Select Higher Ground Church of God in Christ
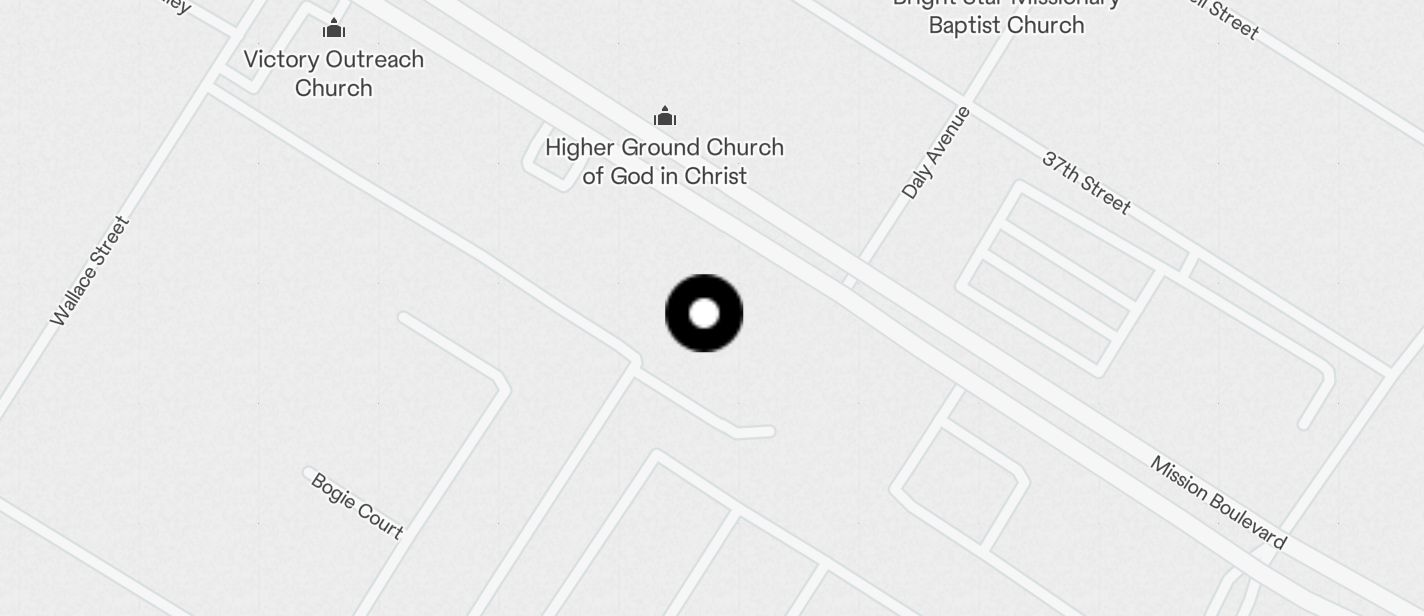The height and width of the screenshot is (616, 1424). point(665,118)
